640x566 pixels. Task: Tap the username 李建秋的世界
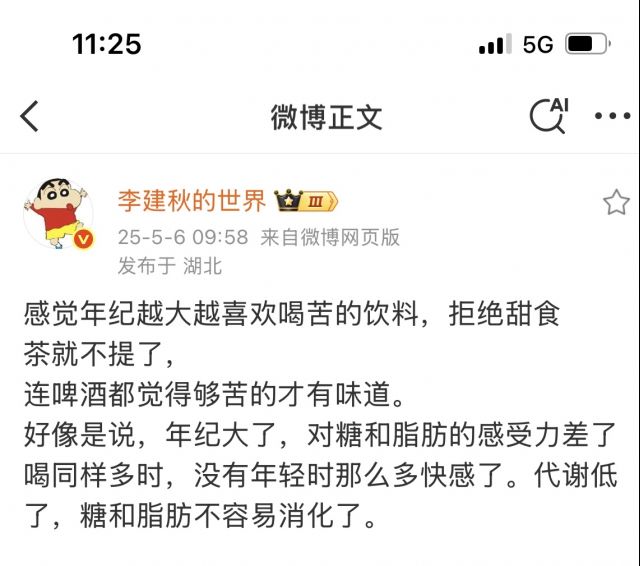tap(192, 200)
